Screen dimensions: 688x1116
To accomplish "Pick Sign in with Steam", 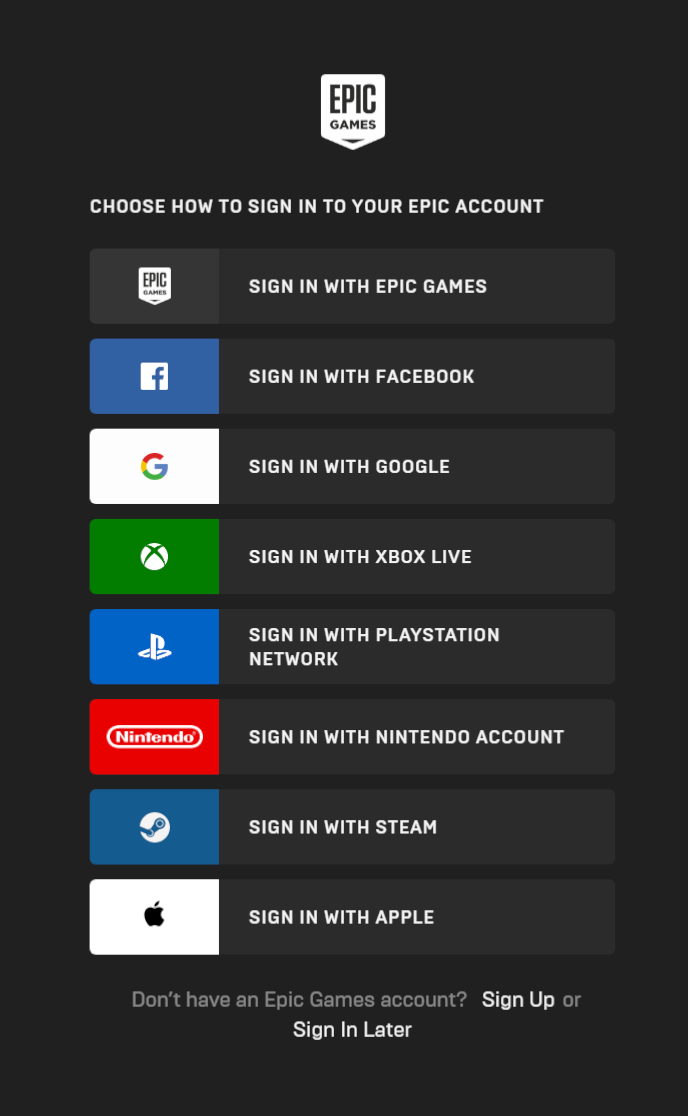I will [352, 826].
